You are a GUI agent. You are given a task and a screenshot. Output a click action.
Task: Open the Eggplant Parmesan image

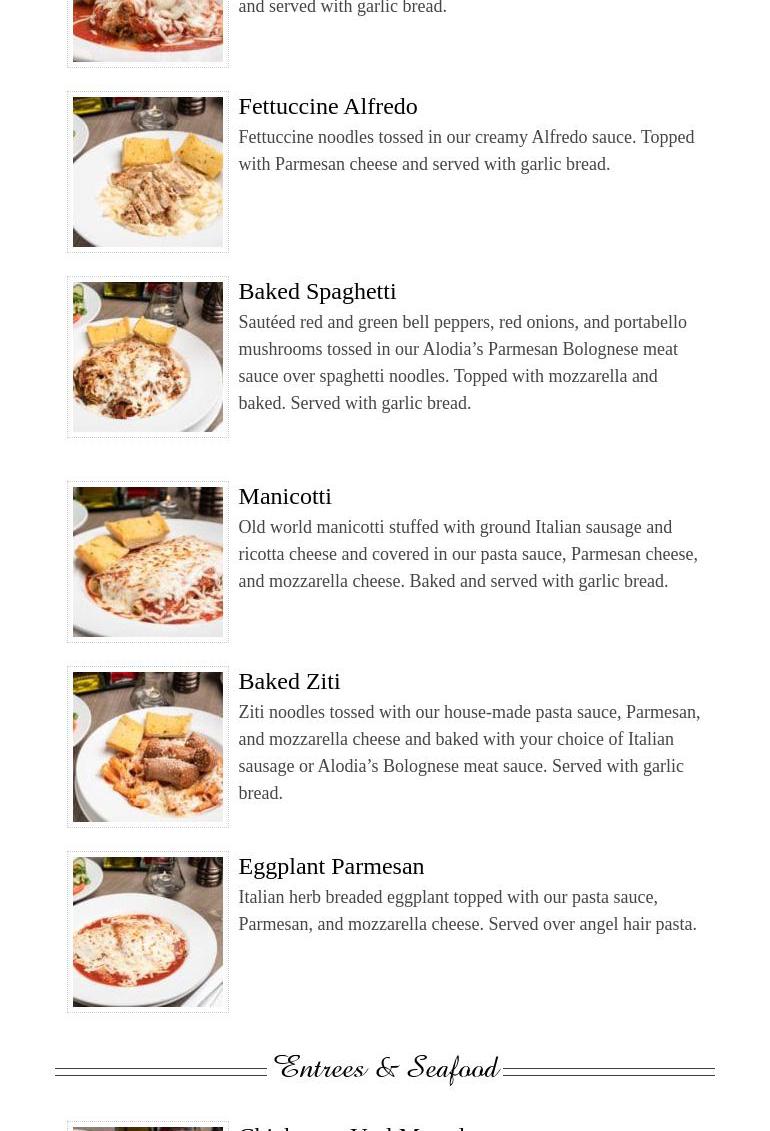click(x=147, y=932)
